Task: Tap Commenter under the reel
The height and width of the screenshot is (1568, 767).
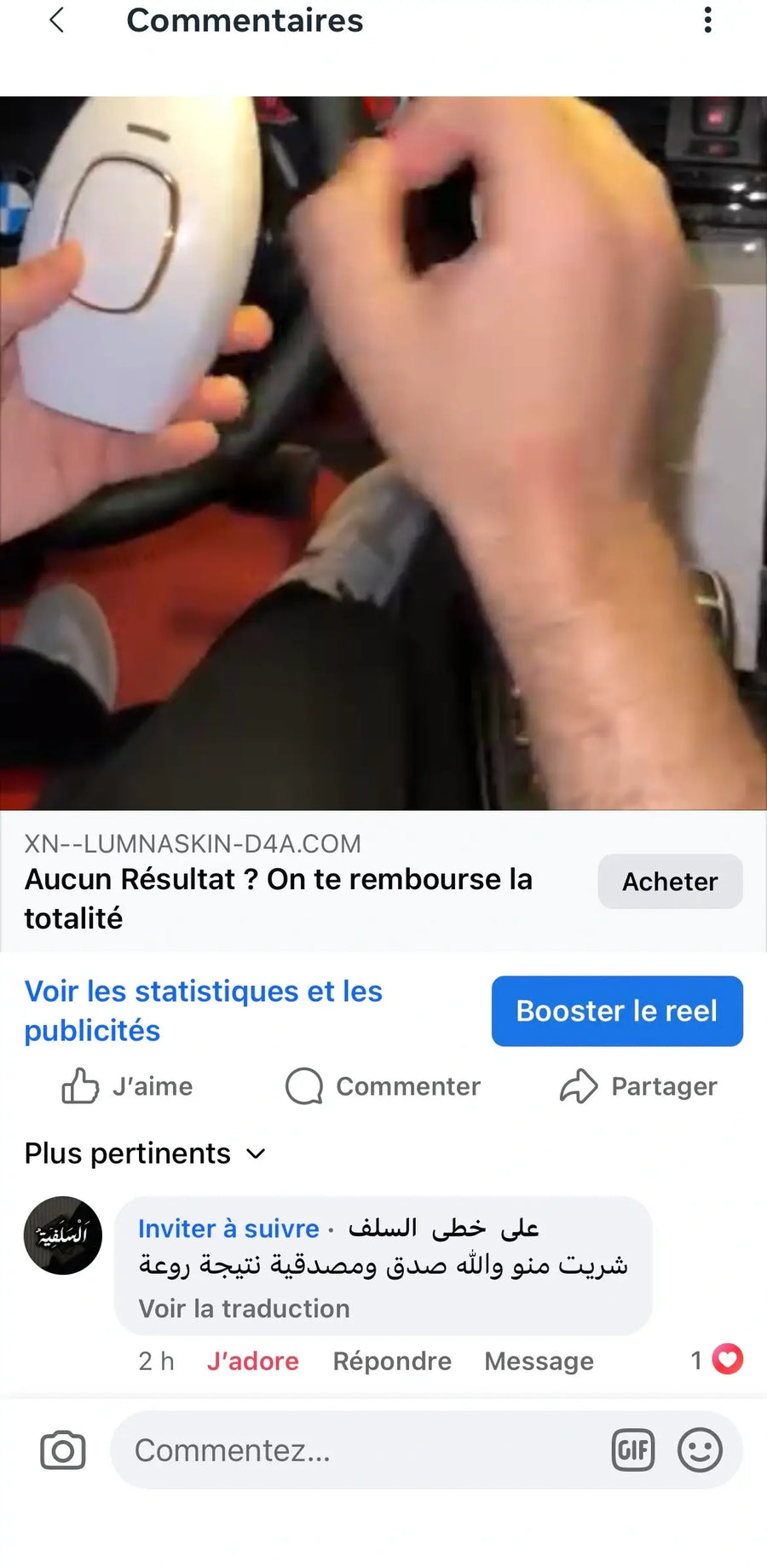Action: click(383, 1086)
